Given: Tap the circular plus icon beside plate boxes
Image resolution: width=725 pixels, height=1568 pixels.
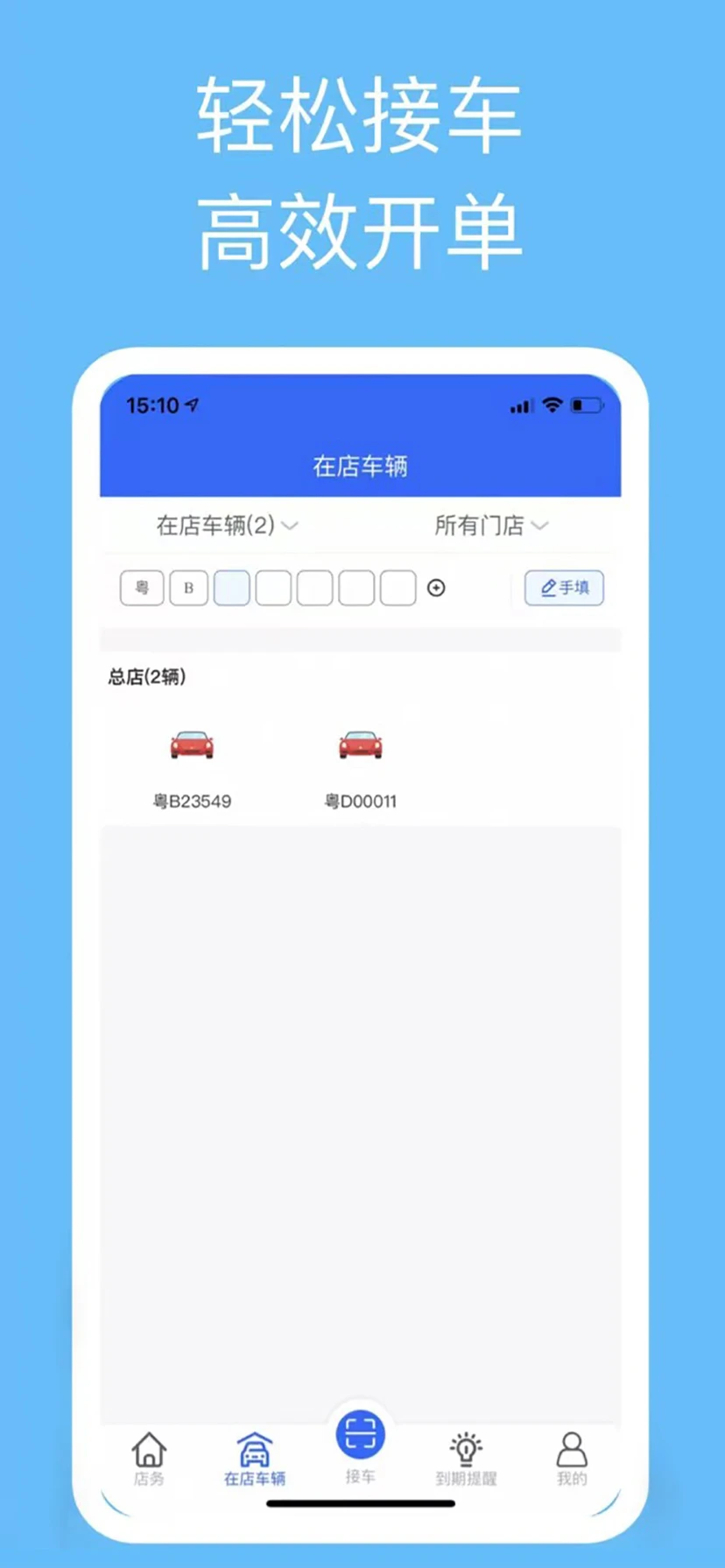Looking at the screenshot, I should [x=437, y=588].
